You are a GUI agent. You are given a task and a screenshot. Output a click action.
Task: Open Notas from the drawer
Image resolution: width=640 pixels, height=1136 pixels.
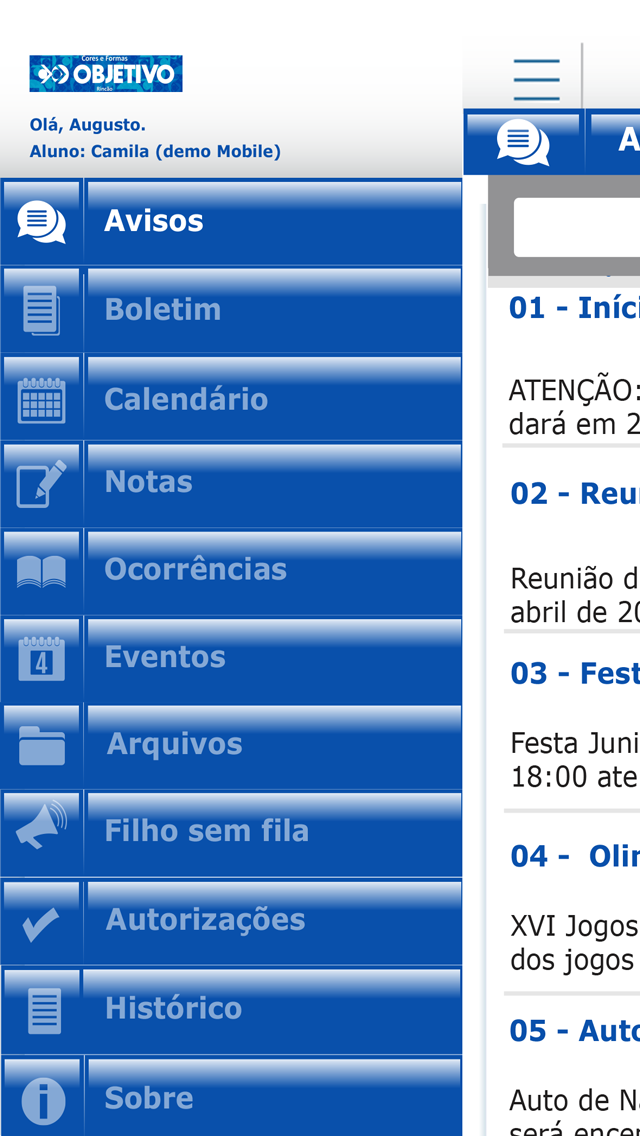pos(230,483)
